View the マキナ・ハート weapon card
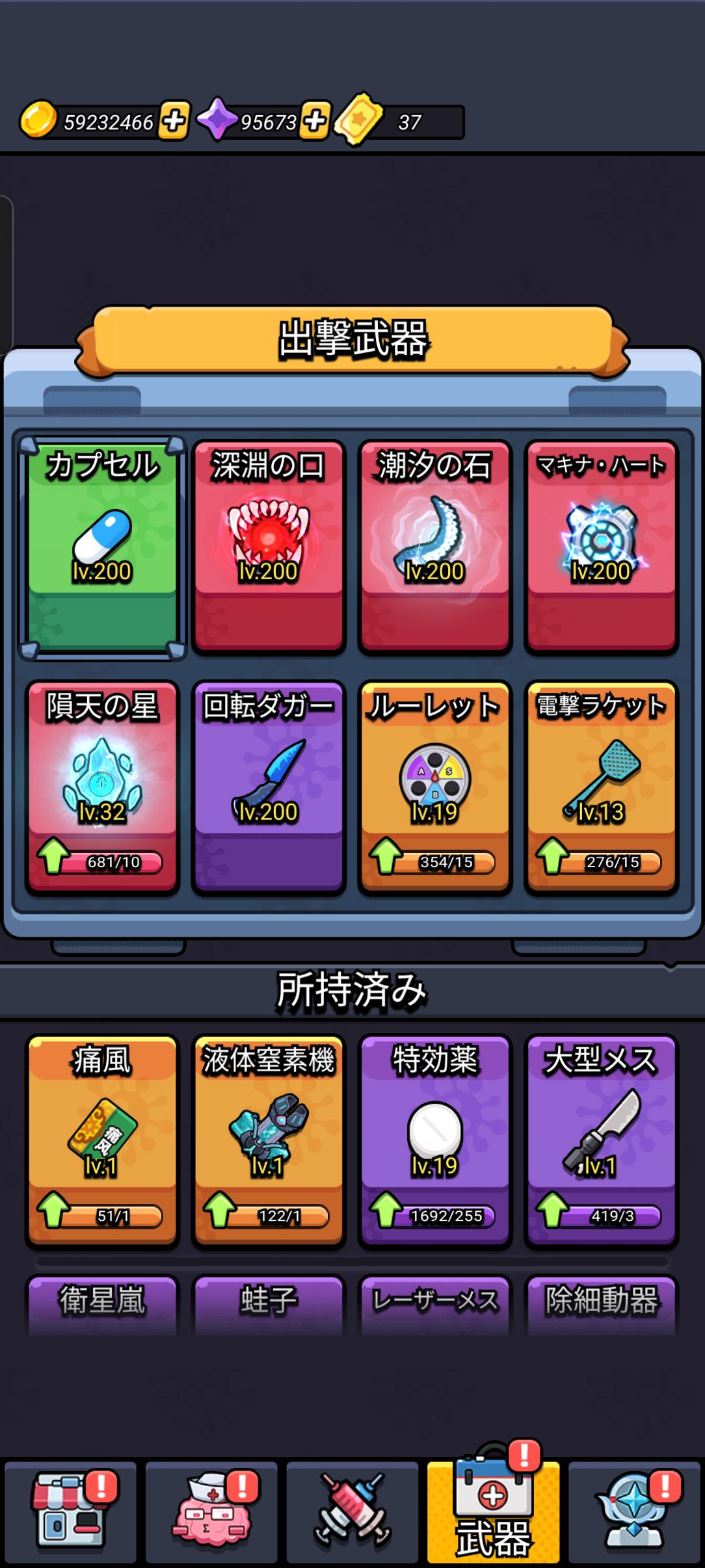The image size is (705, 1568). (601, 546)
